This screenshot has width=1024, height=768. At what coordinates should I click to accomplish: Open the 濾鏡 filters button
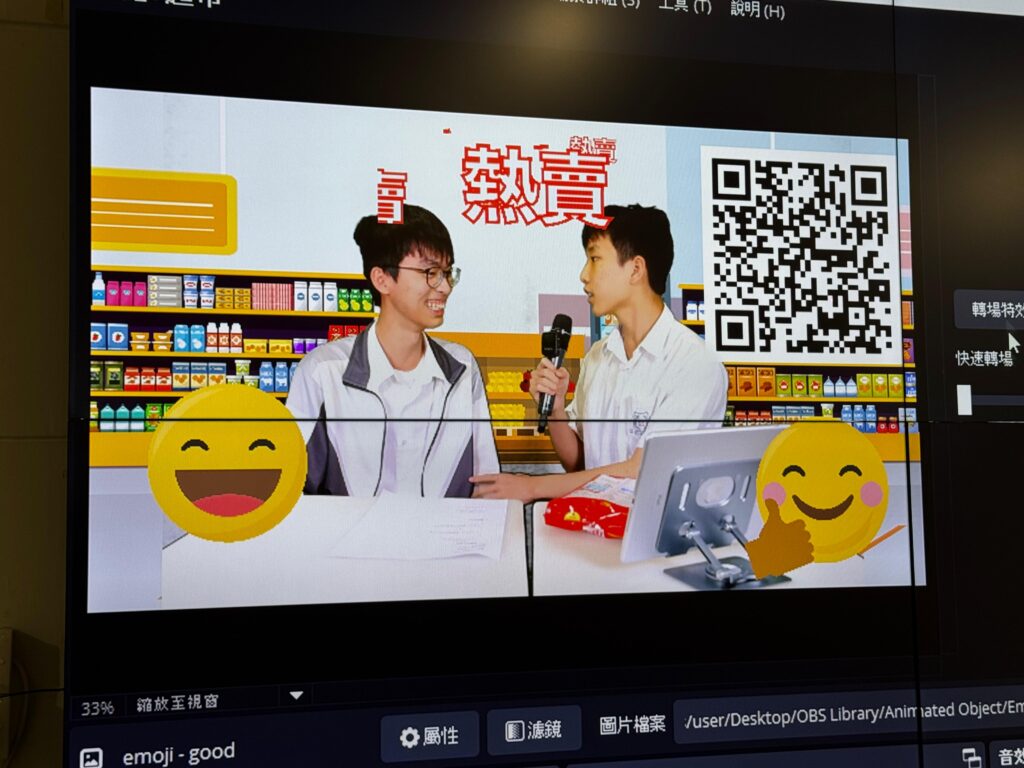[533, 731]
